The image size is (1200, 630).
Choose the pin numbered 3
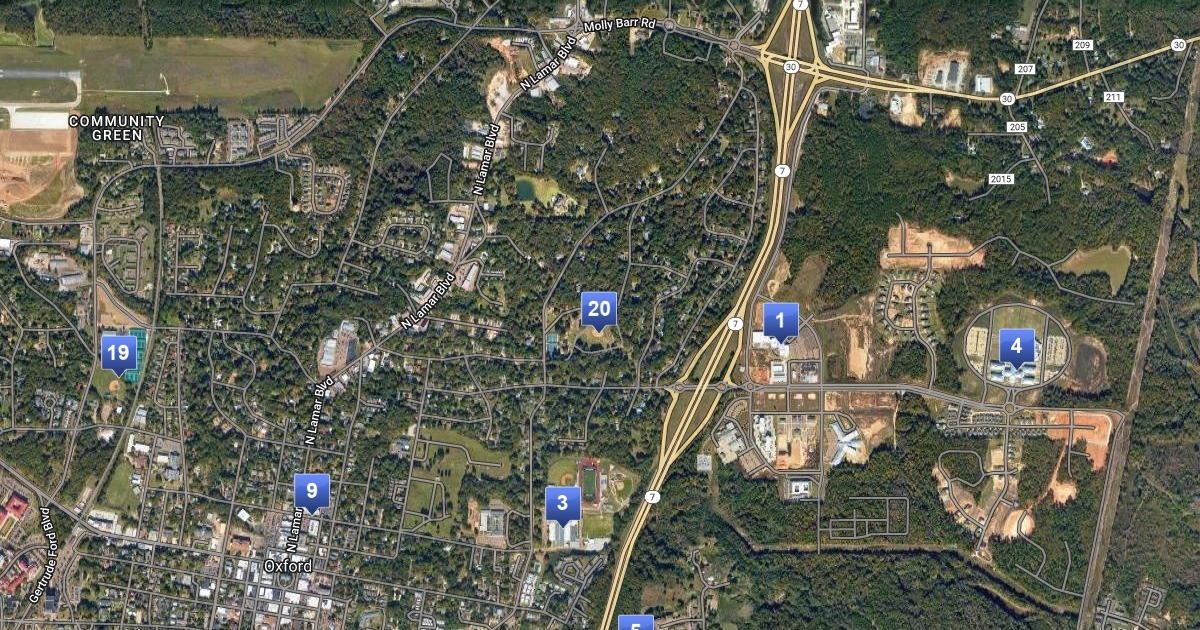(563, 503)
